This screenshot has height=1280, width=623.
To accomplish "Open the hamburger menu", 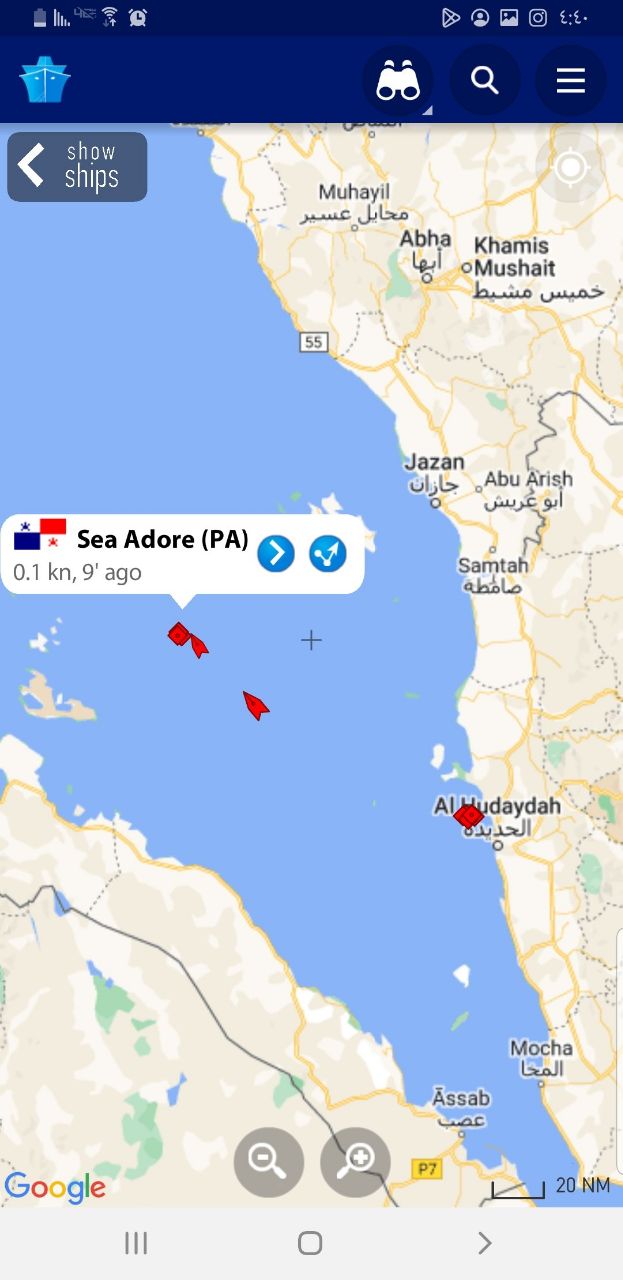I will tap(570, 81).
